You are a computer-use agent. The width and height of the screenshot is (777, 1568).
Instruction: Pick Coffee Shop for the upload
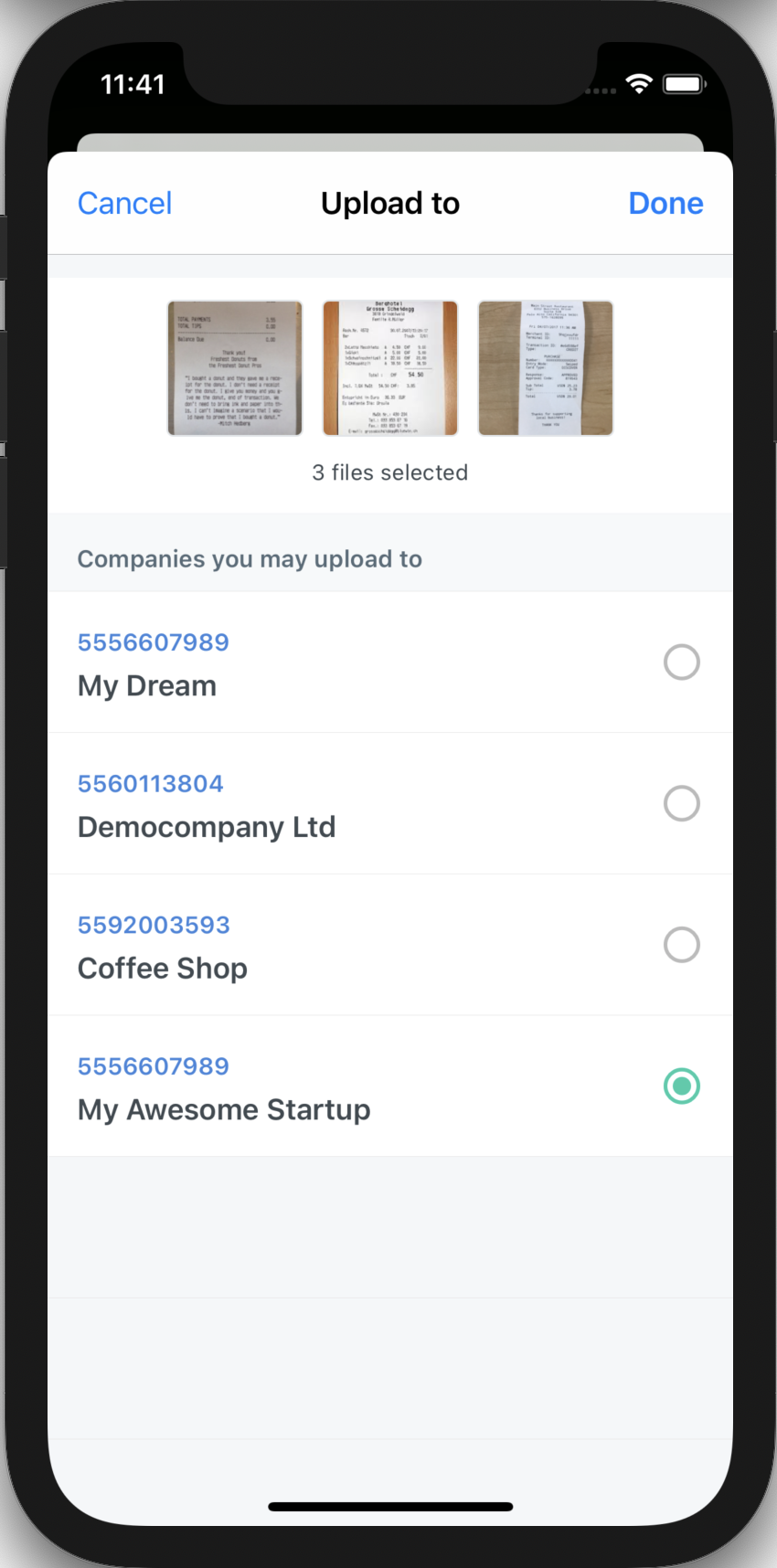click(x=681, y=945)
